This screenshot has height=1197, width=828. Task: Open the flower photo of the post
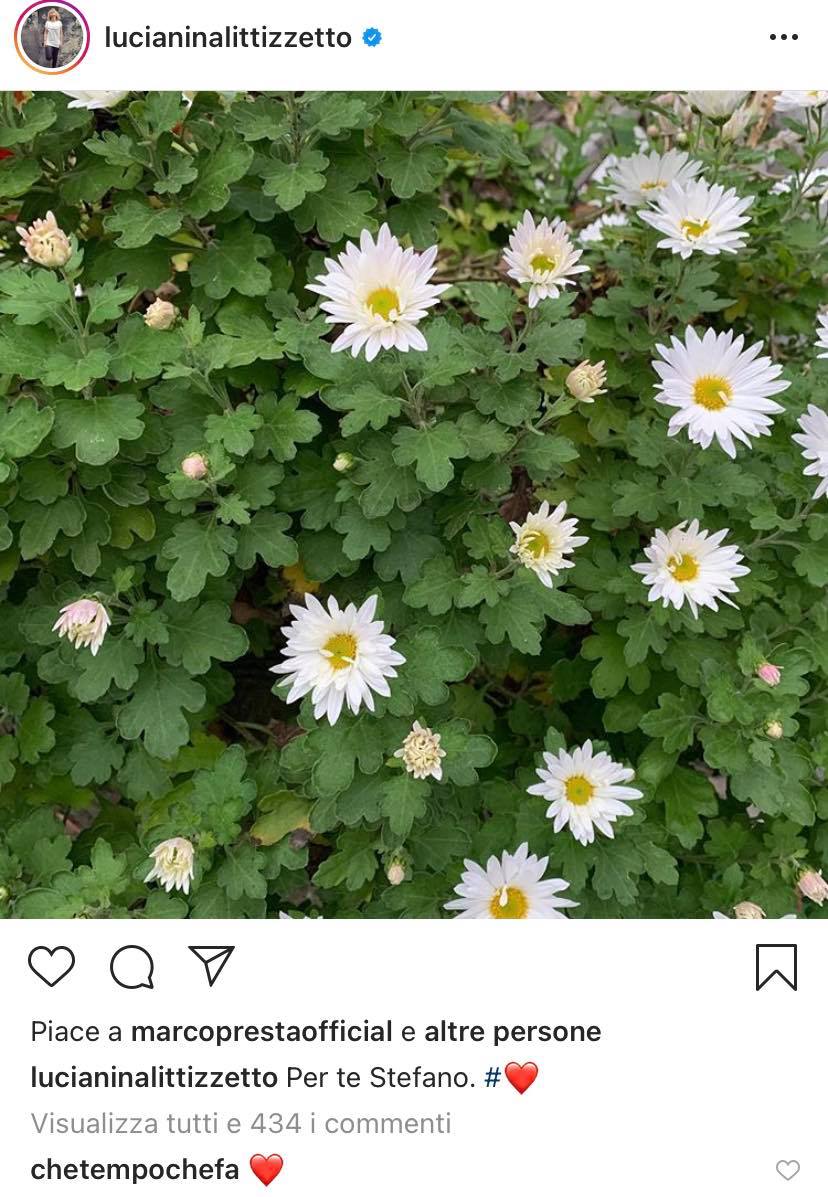tap(414, 505)
